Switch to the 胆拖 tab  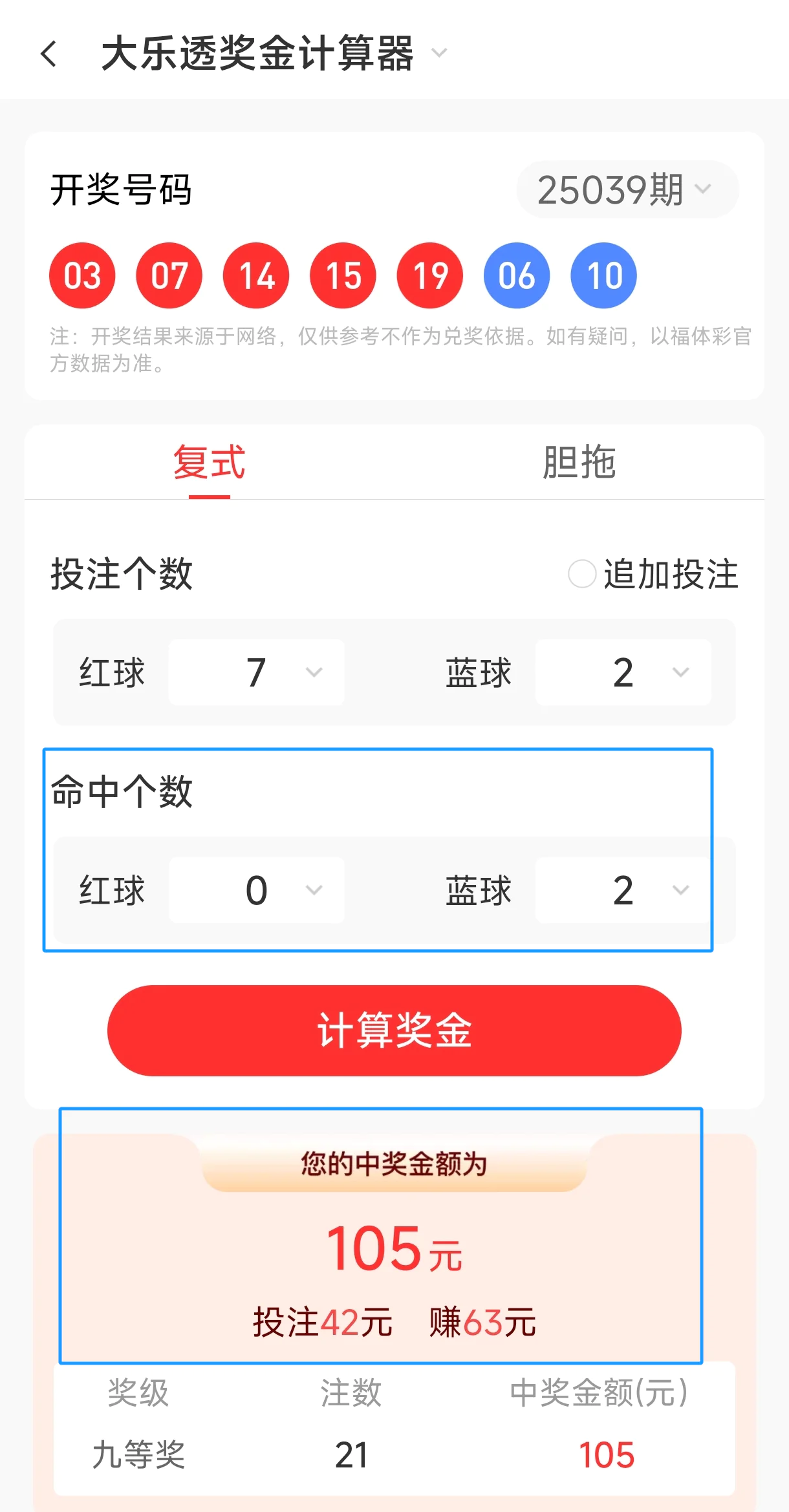tap(579, 462)
